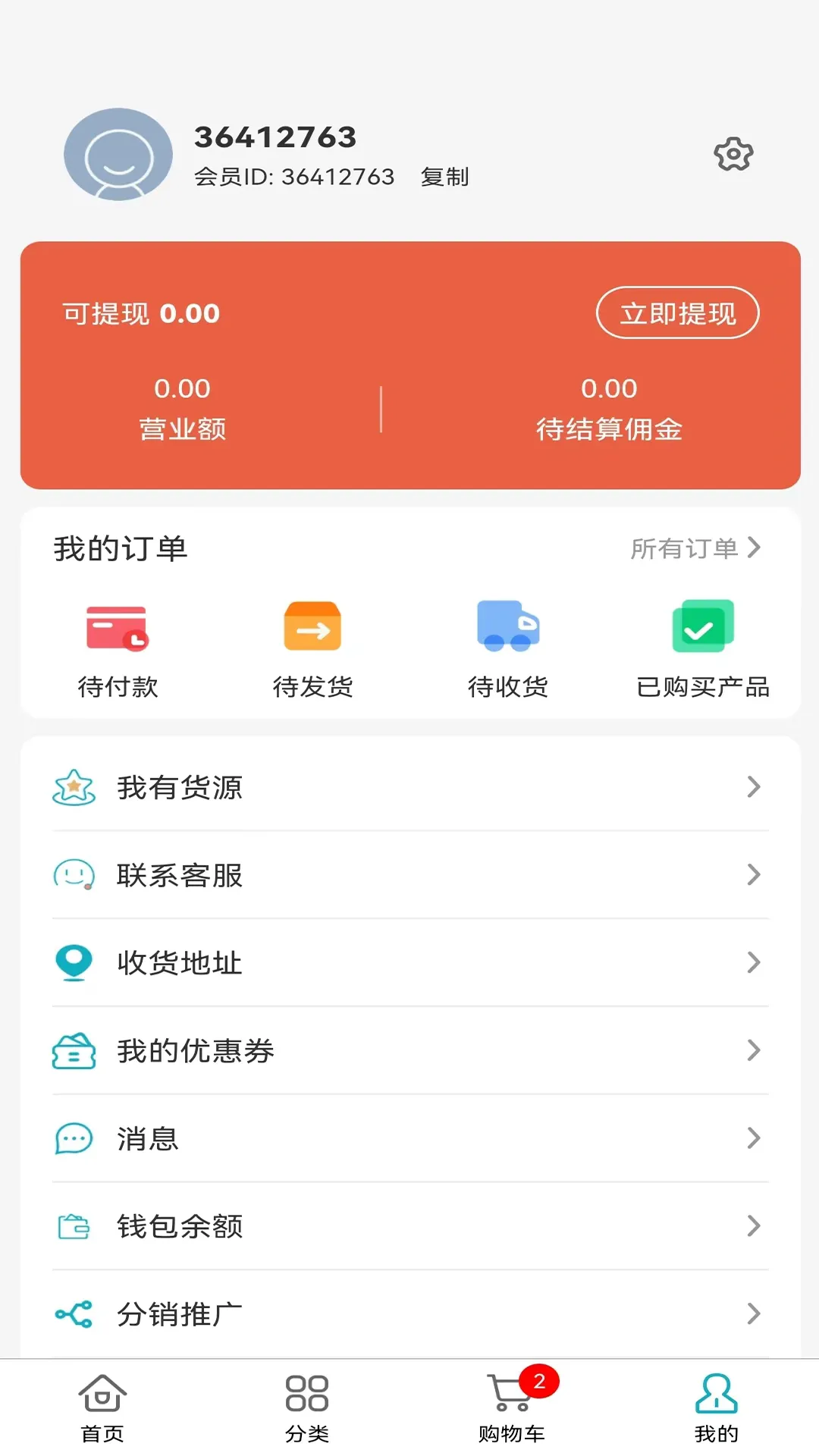Select the 分销推广 share icon
This screenshot has height=1456, width=819.
pos(73,1313)
